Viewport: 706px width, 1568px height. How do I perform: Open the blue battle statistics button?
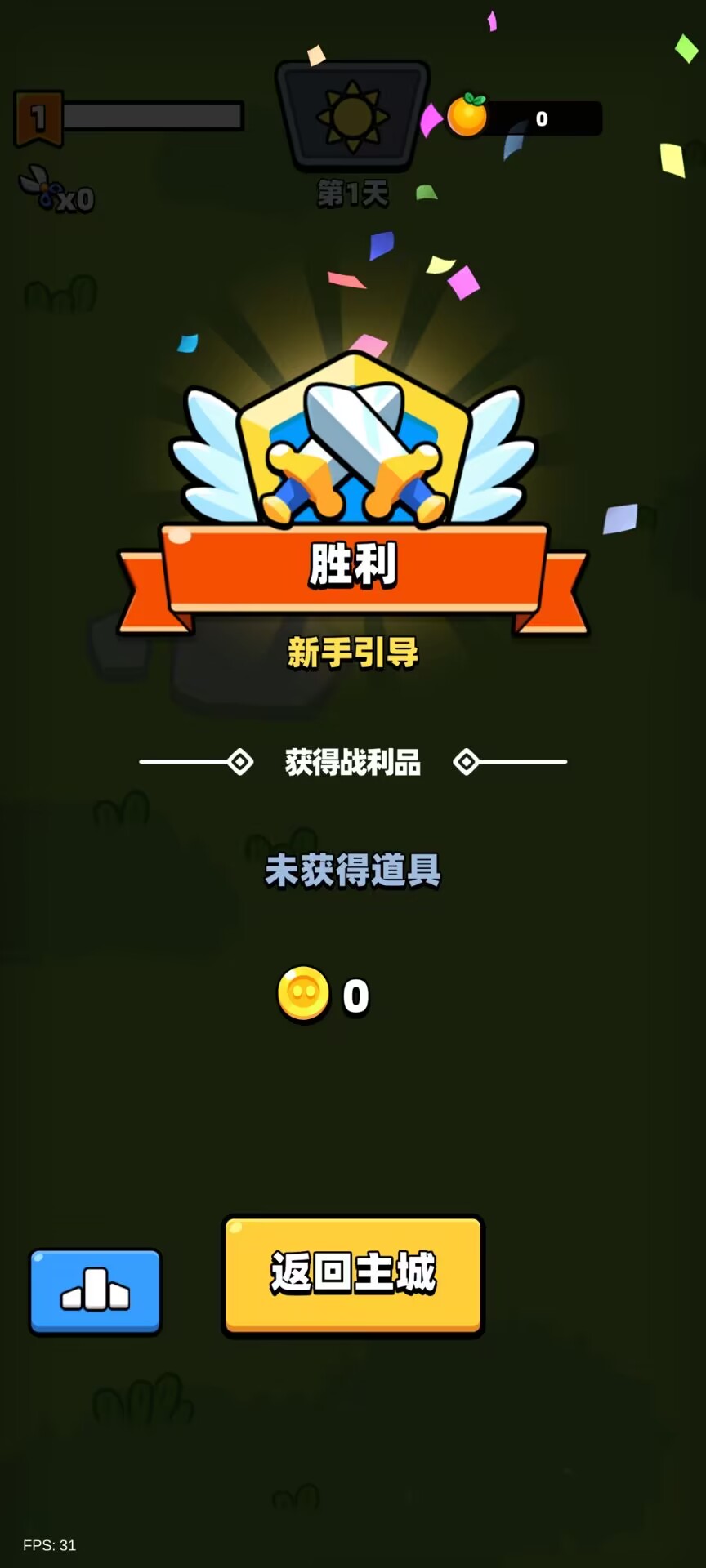tap(96, 1291)
